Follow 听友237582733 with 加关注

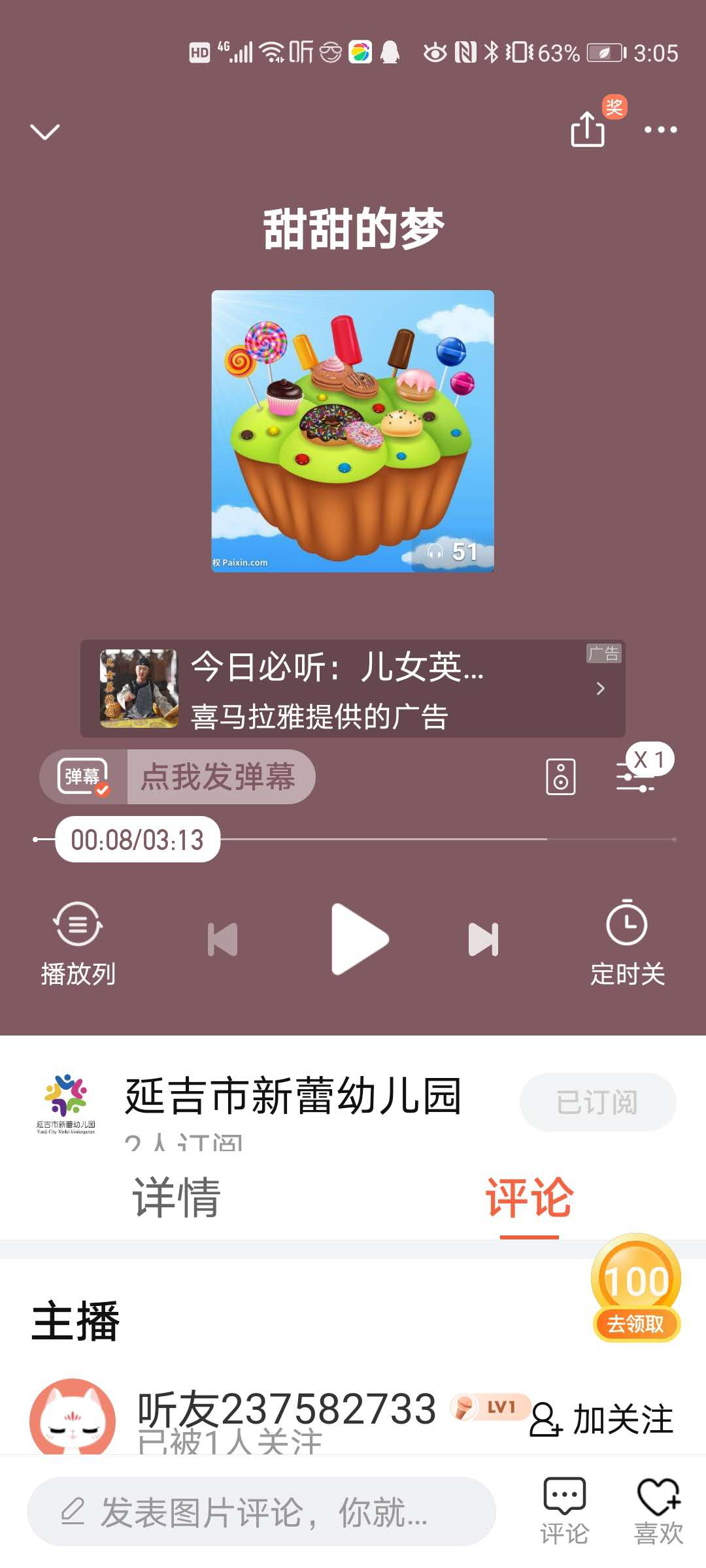[602, 1419]
